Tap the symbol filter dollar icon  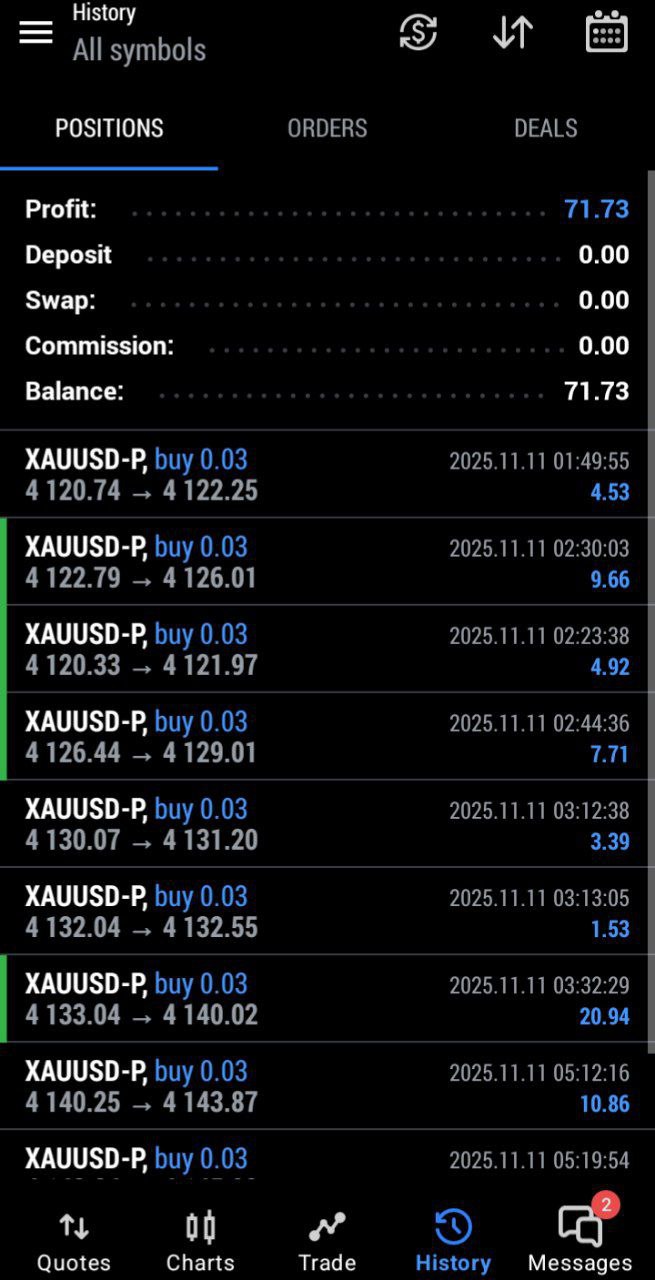pos(418,33)
